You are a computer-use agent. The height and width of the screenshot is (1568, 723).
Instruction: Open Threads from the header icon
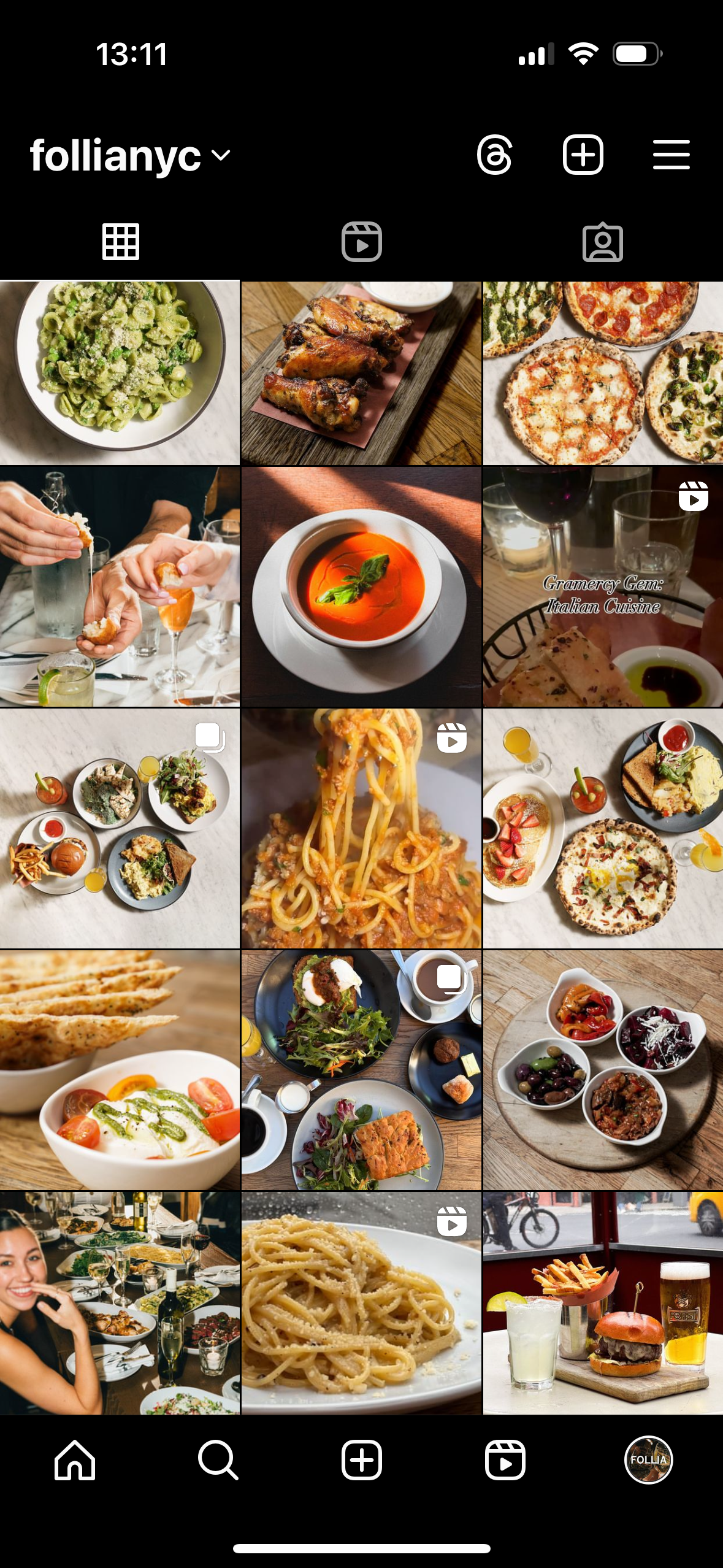click(494, 155)
